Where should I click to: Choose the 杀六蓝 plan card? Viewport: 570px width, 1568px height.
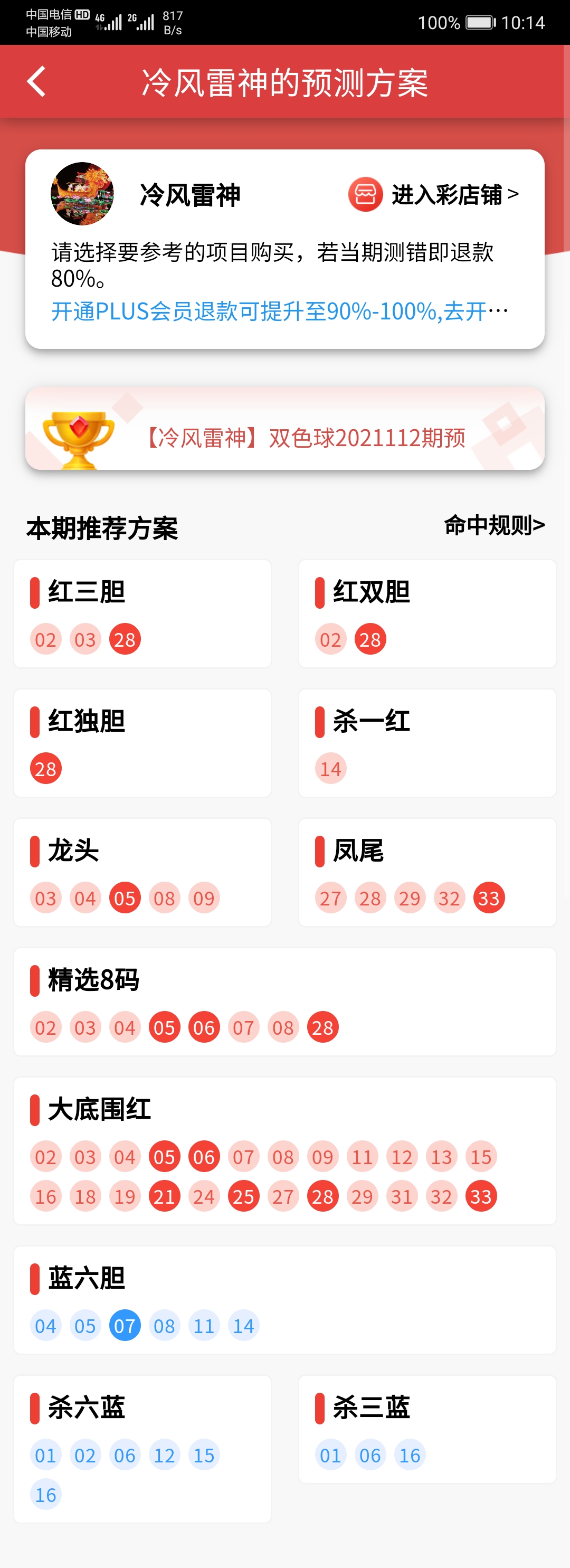142,1449
